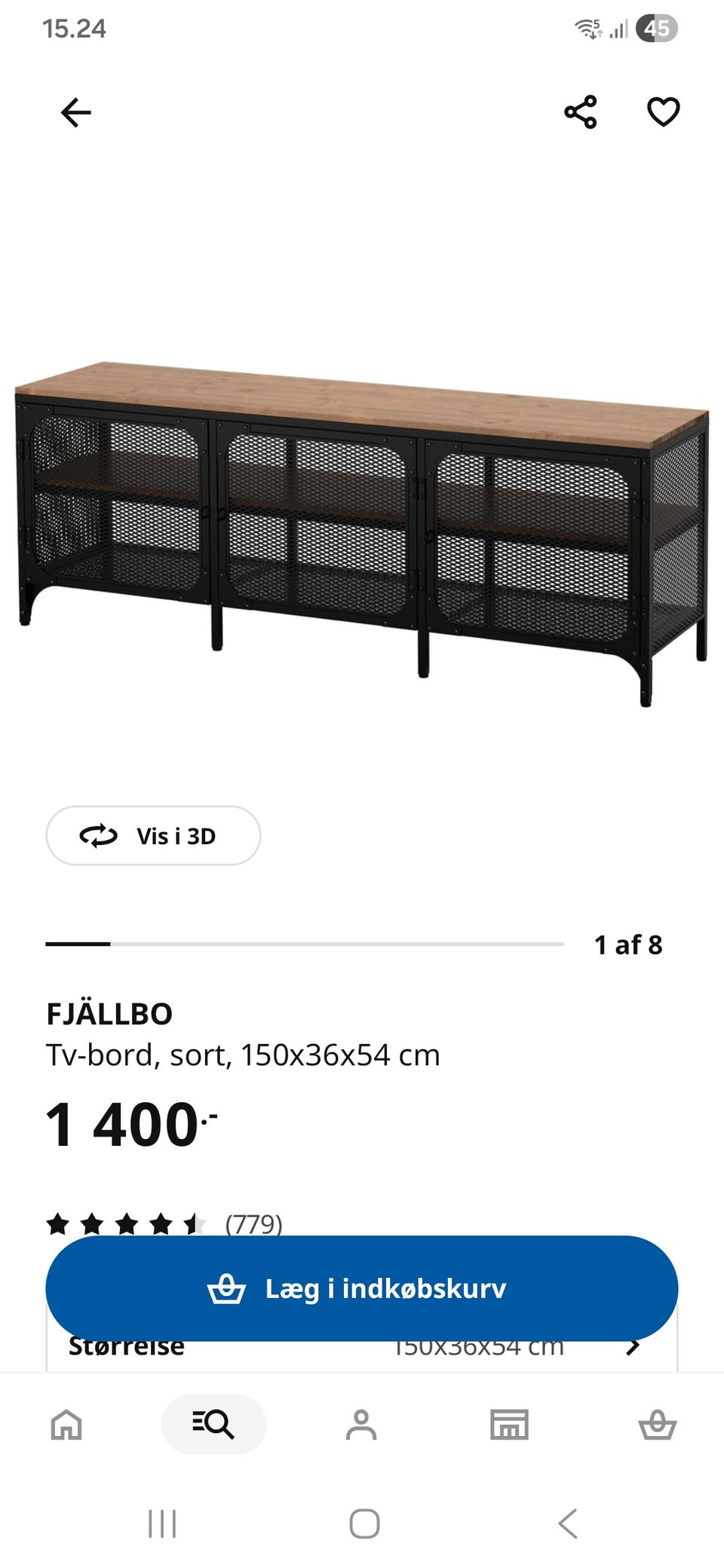
Task: Open Android recent apps from navigation bar
Action: coord(161,1522)
